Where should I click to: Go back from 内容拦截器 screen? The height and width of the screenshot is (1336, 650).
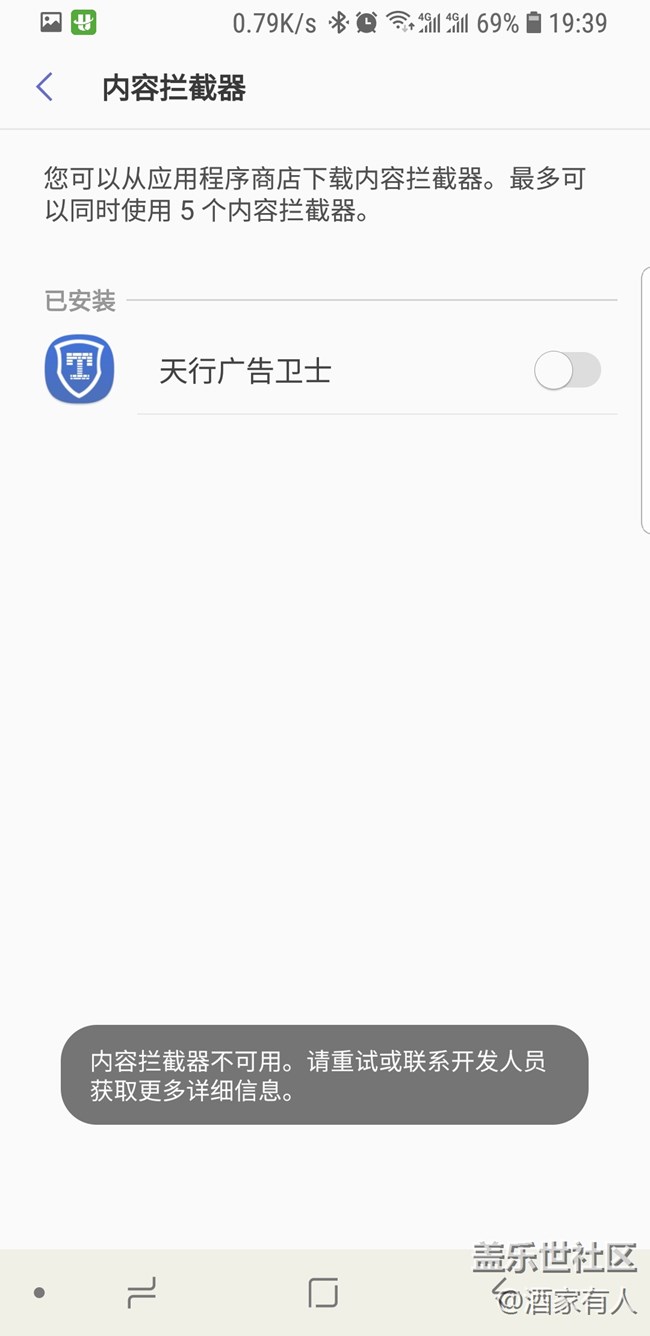pos(44,87)
